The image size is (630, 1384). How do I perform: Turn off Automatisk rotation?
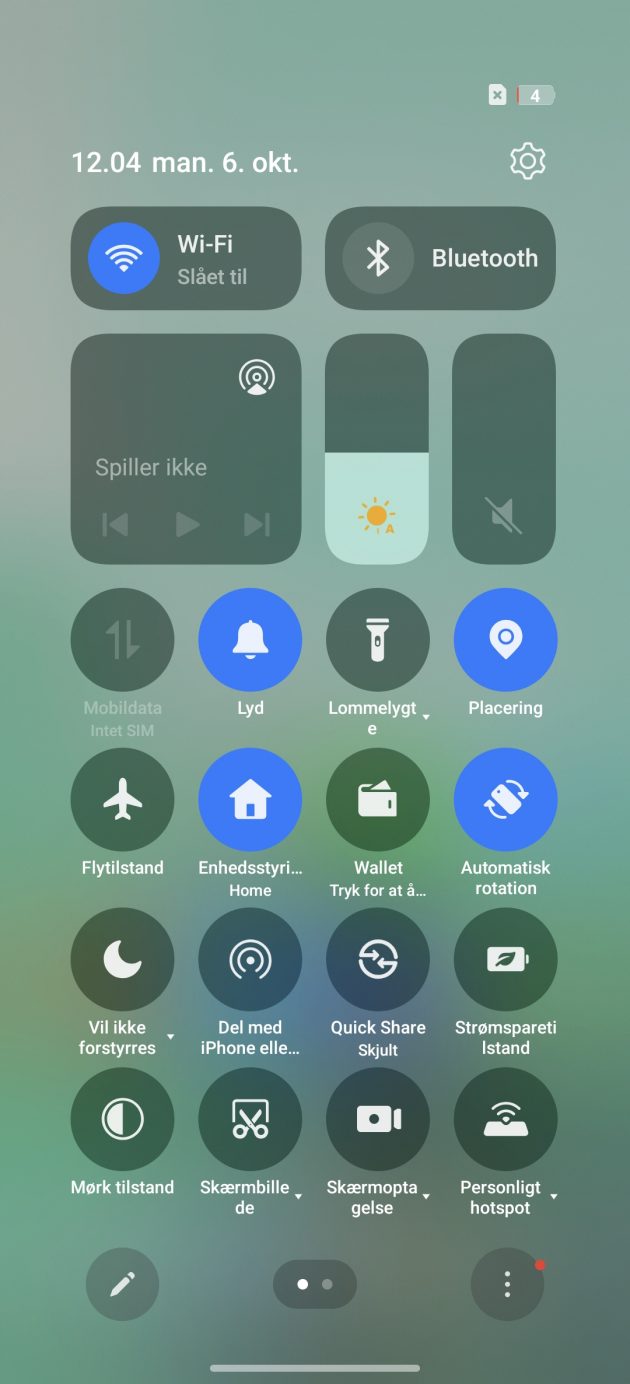[506, 800]
